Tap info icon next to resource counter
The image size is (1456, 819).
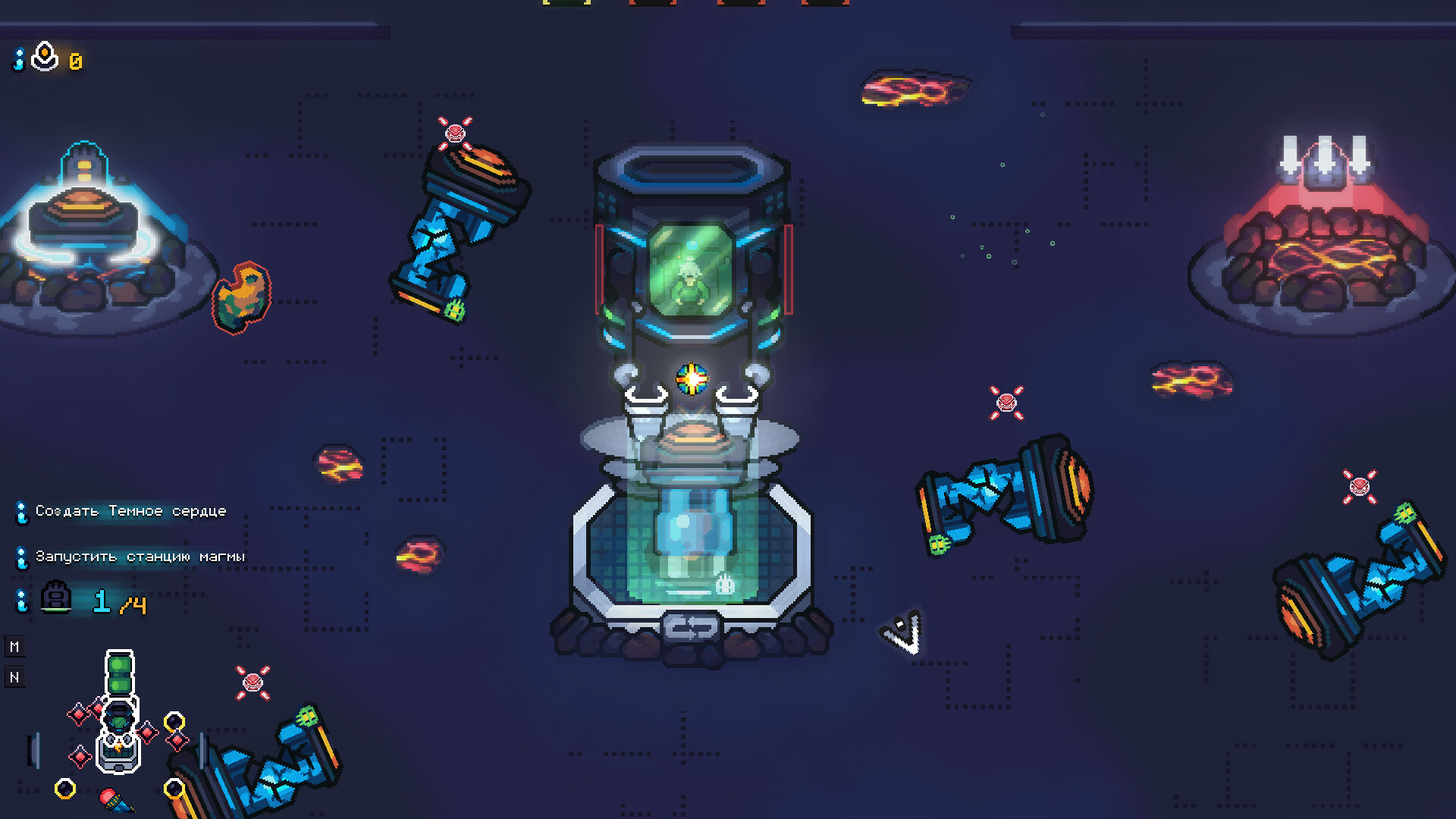(19, 59)
